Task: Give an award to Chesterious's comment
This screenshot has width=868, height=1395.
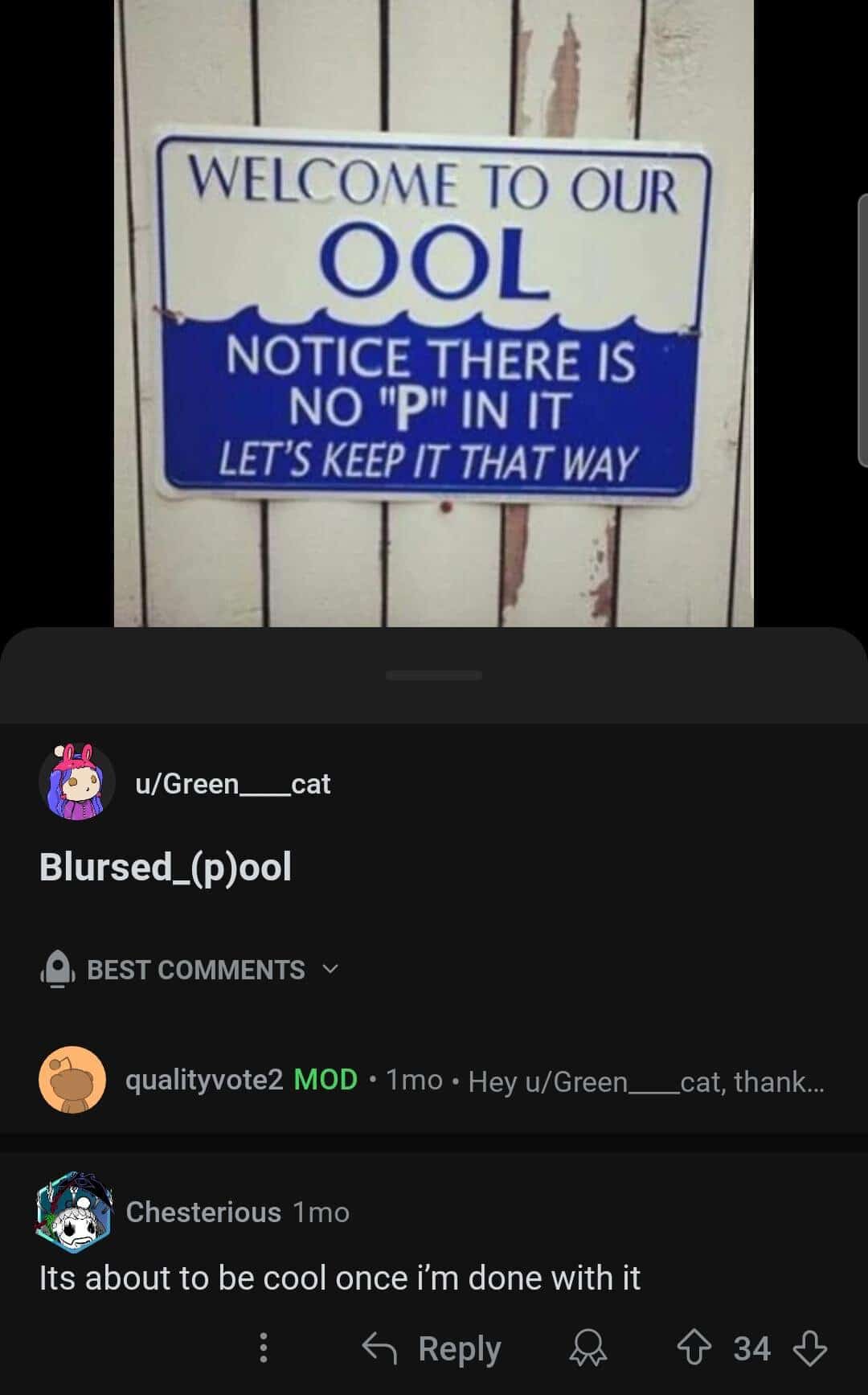Action: coord(588,1348)
